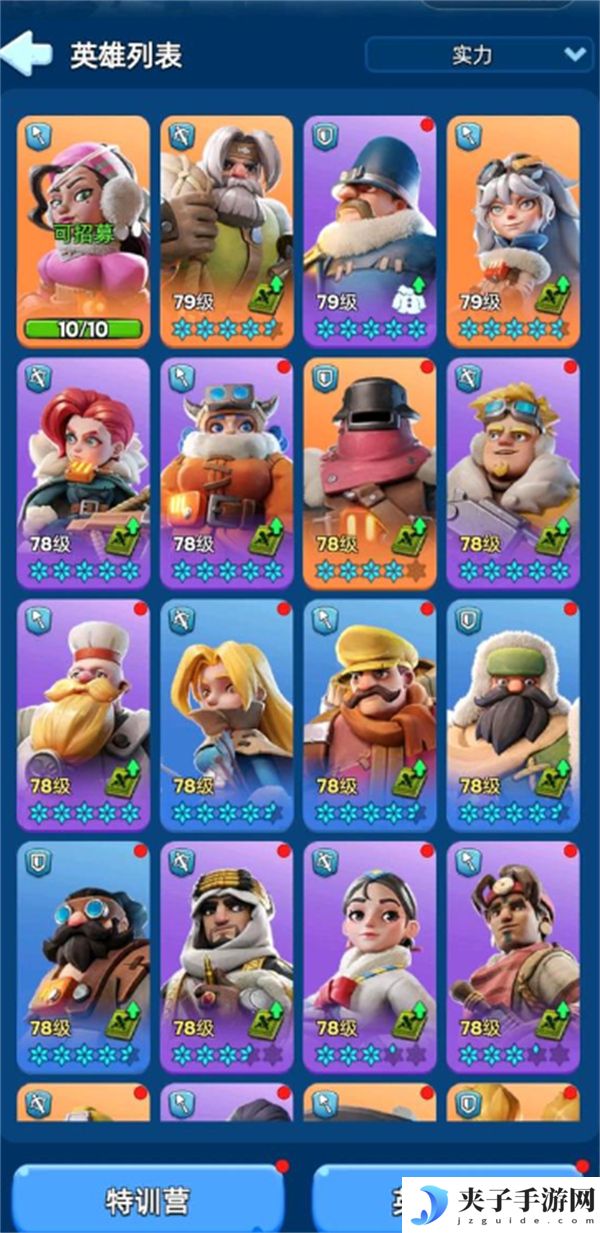The image size is (600, 1233).
Task: Open the green fur-hat bearded hero card
Action: point(513,714)
